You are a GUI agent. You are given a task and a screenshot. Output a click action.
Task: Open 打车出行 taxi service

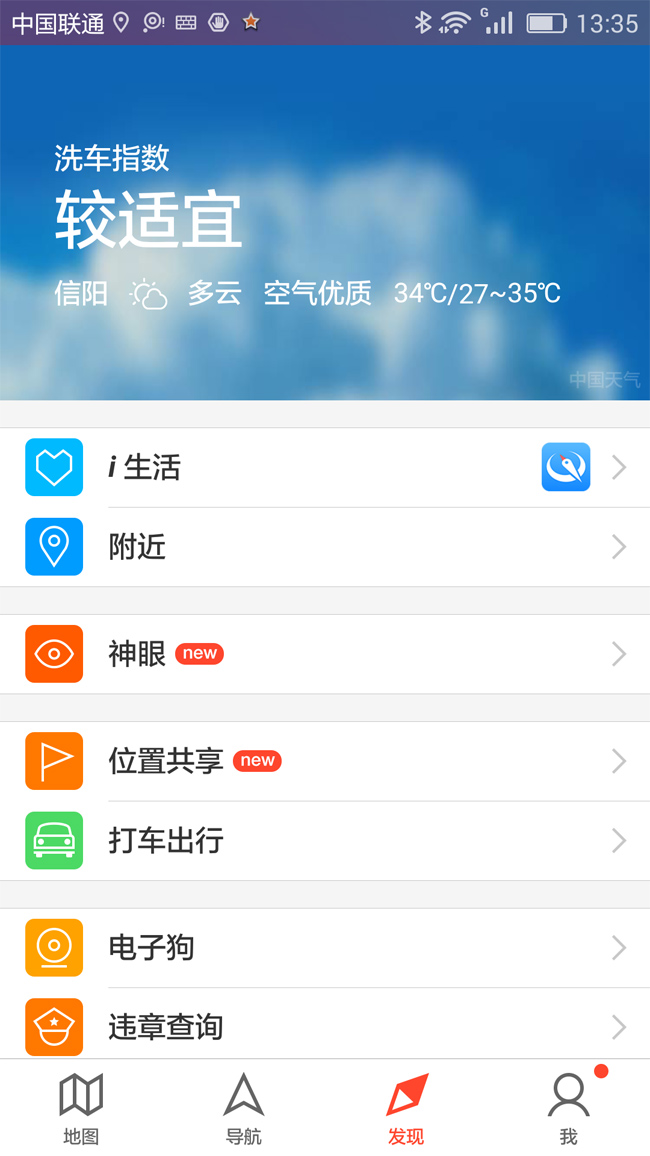[x=325, y=841]
